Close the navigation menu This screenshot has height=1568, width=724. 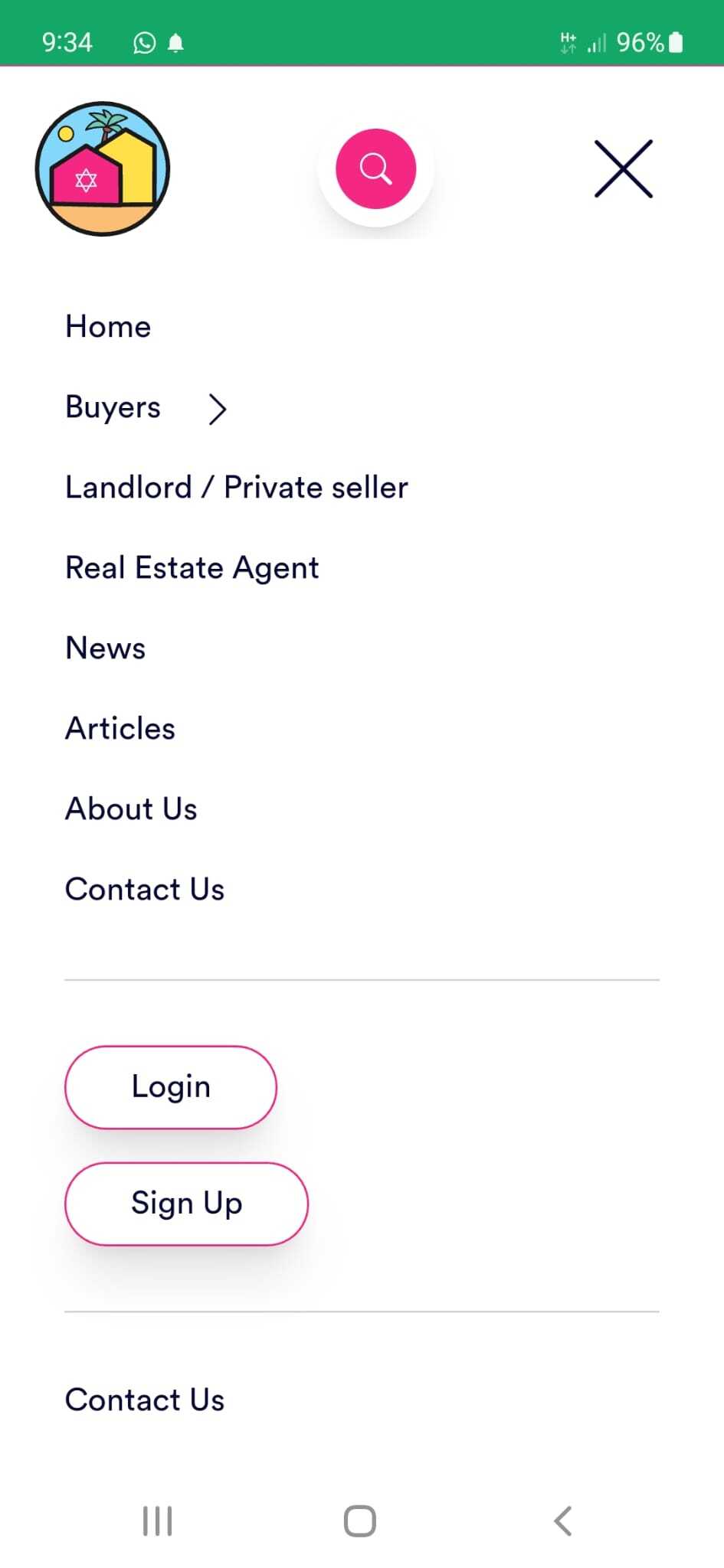[x=623, y=168]
